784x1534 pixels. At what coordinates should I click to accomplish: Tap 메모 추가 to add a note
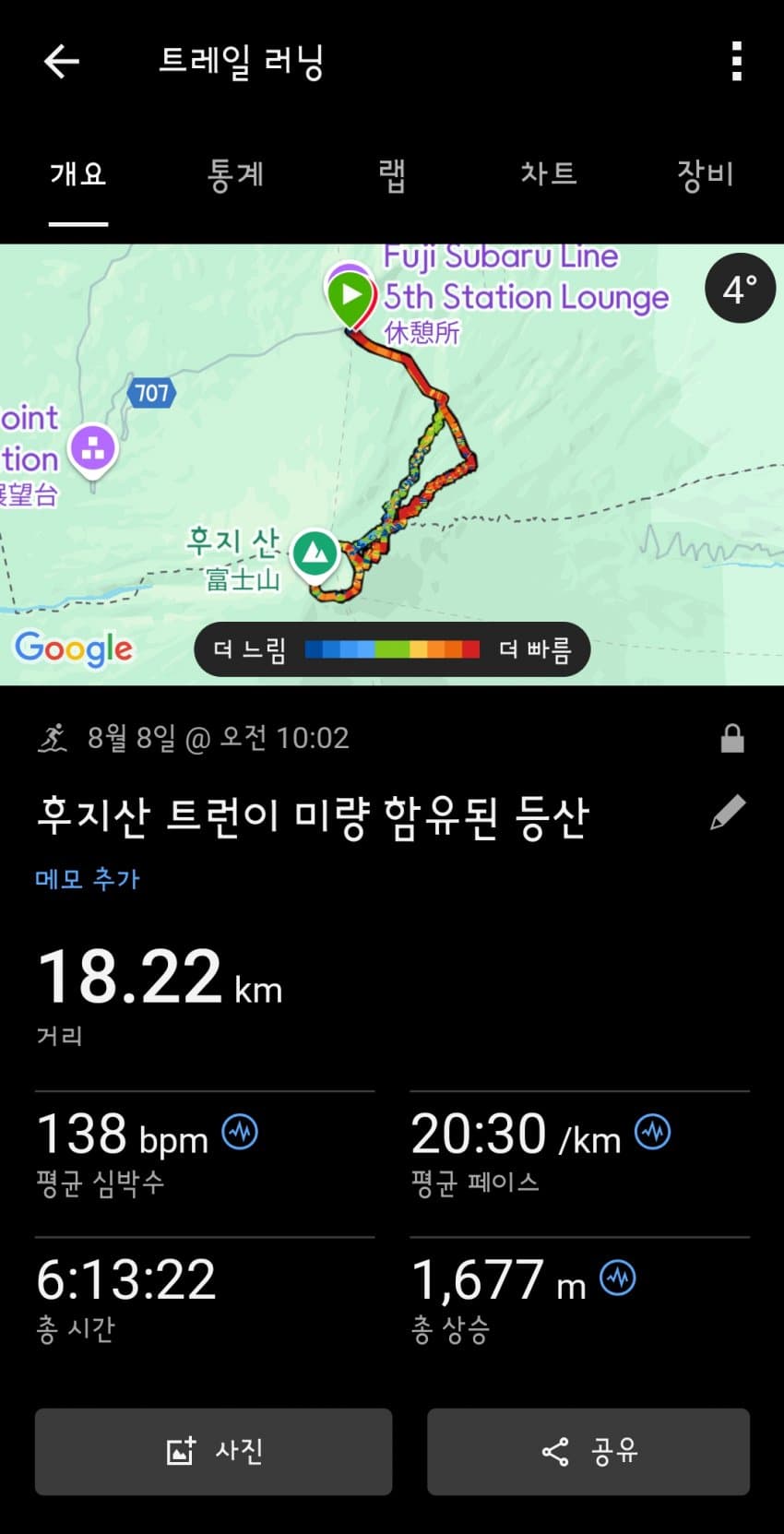(88, 879)
